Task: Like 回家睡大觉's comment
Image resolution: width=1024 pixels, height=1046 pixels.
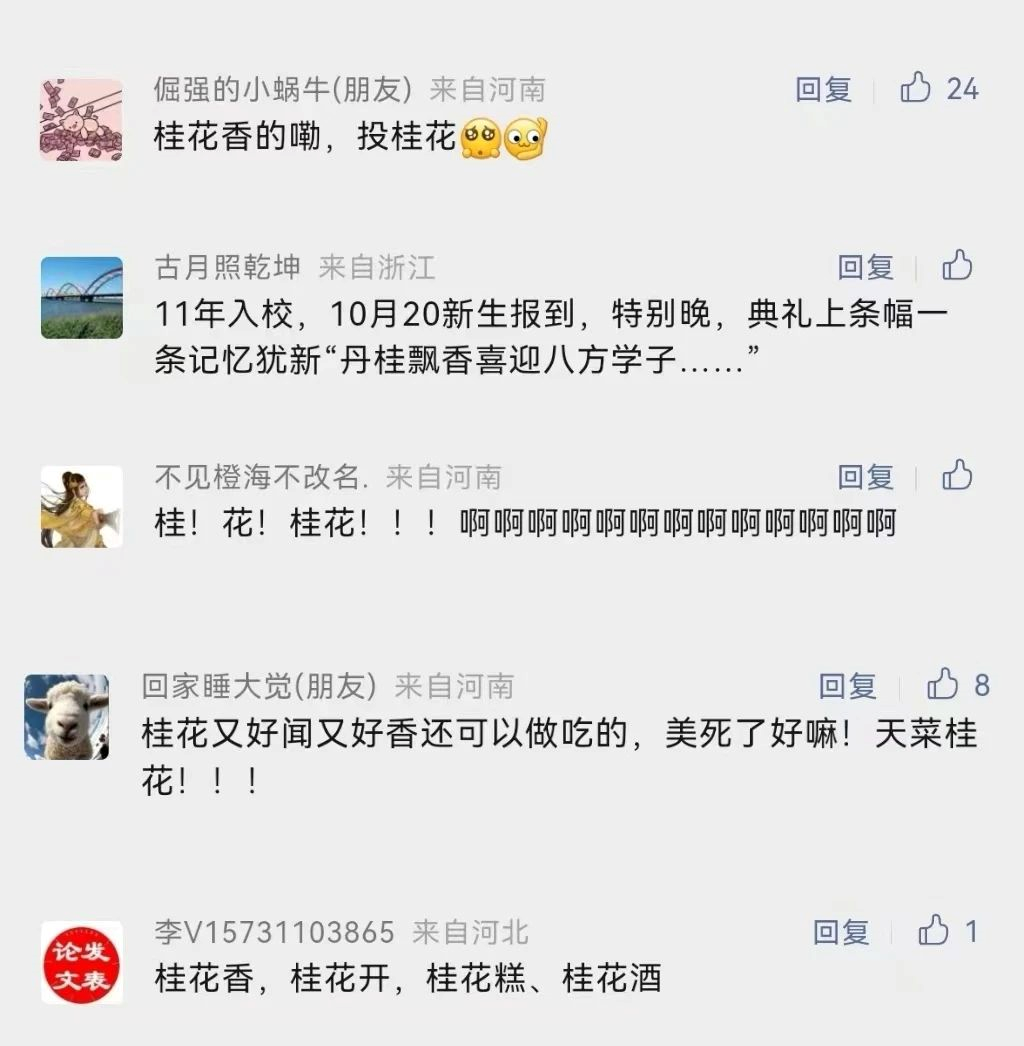Action: coord(942,684)
